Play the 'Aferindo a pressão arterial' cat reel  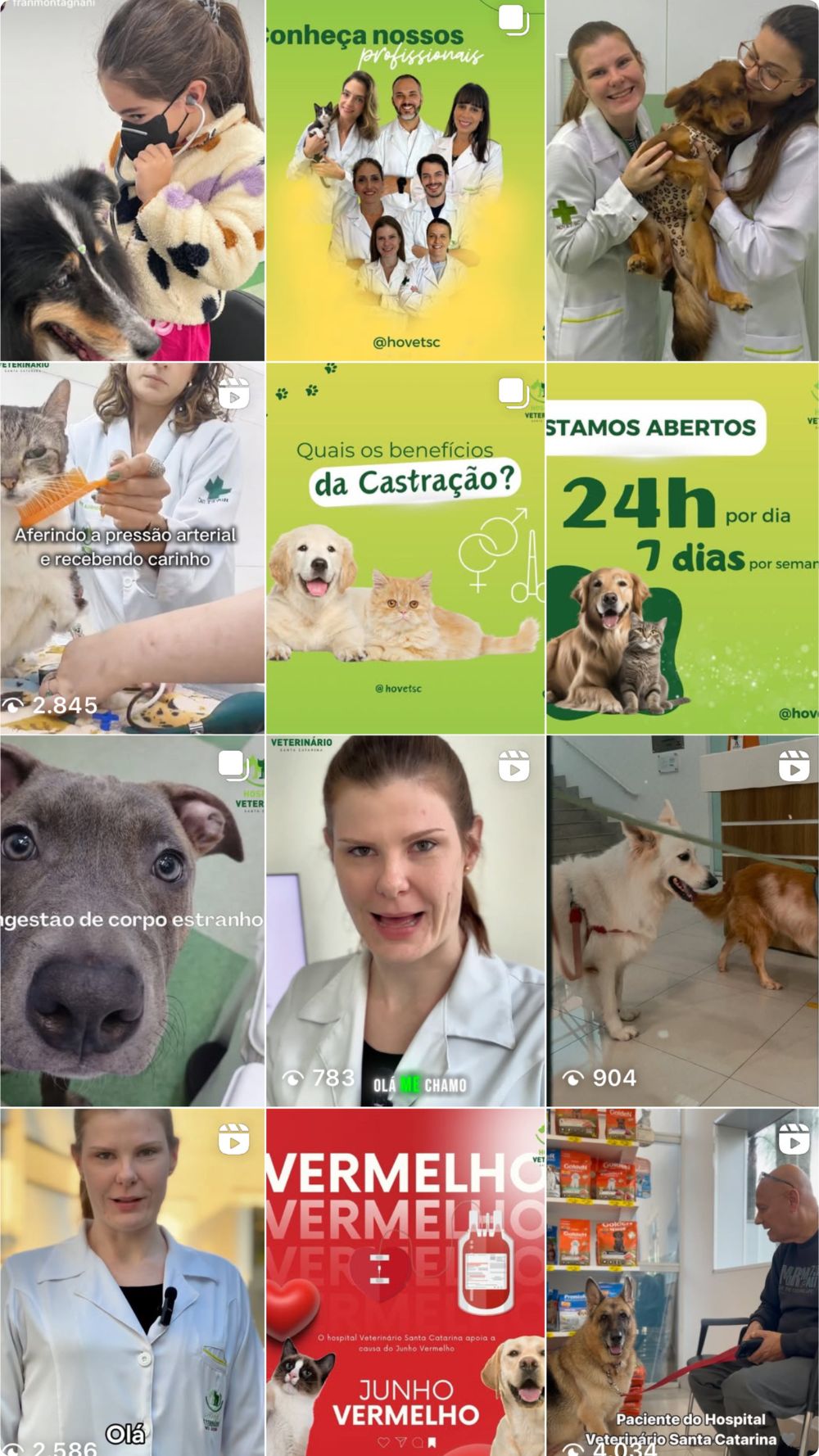pos(132,548)
